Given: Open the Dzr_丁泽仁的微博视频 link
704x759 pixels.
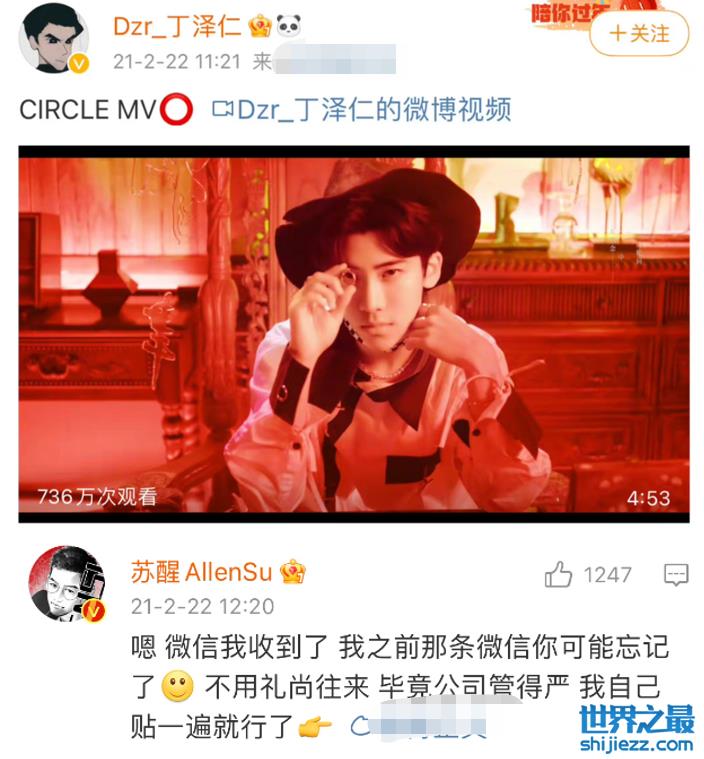Looking at the screenshot, I should point(362,109).
